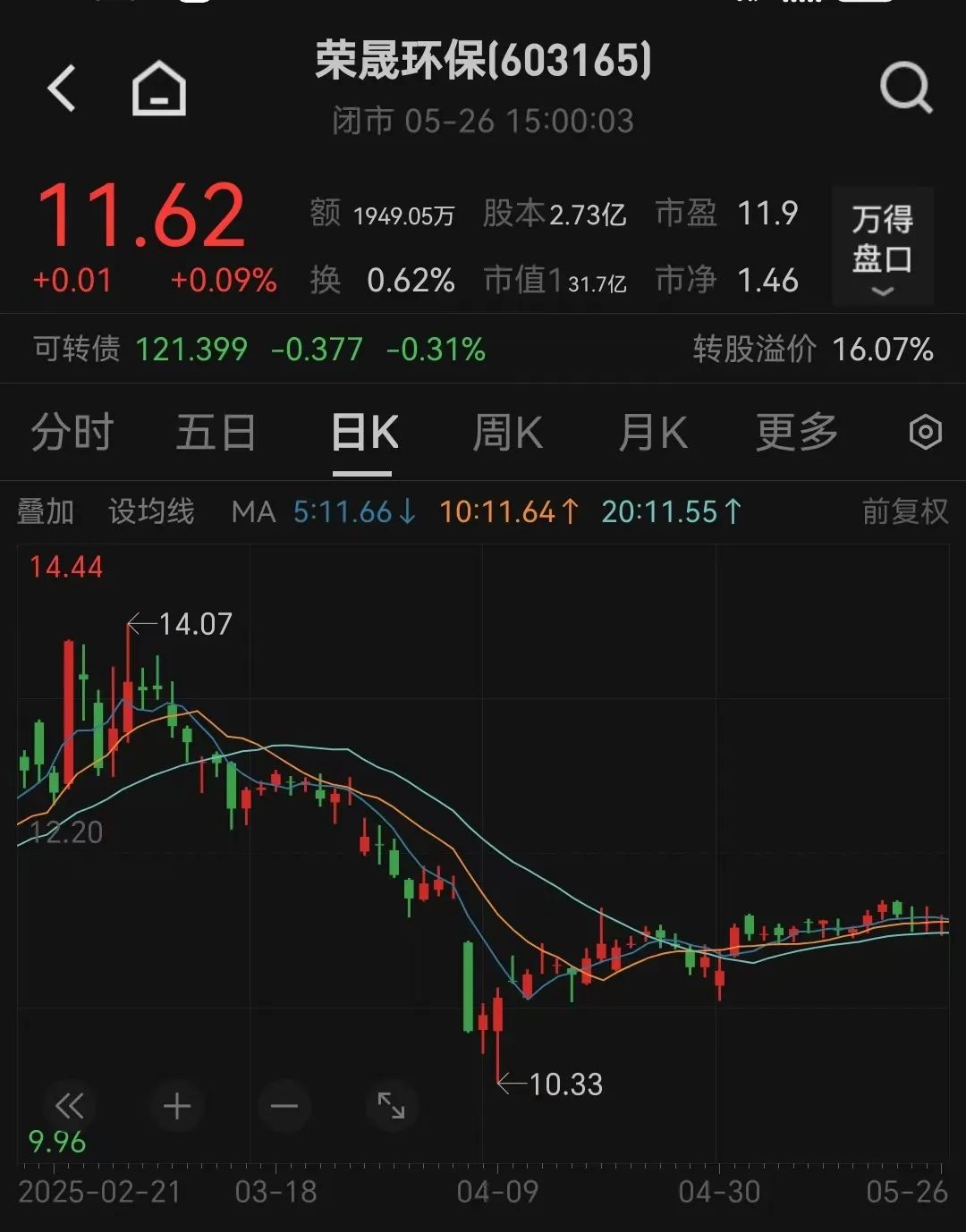The height and width of the screenshot is (1232, 966).
Task: Go back to the previous page
Action: [62, 89]
